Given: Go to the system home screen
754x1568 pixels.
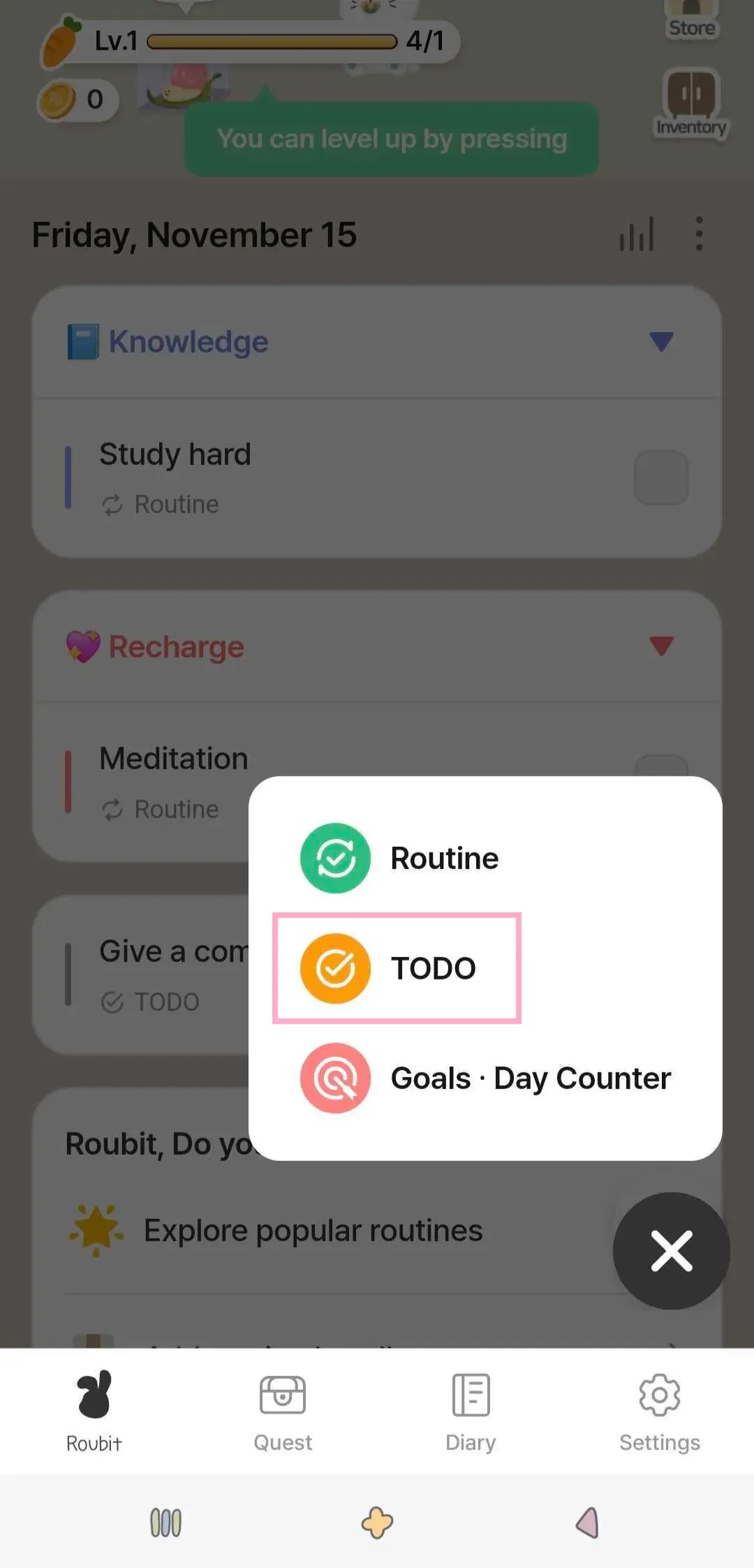Looking at the screenshot, I should click(377, 1523).
